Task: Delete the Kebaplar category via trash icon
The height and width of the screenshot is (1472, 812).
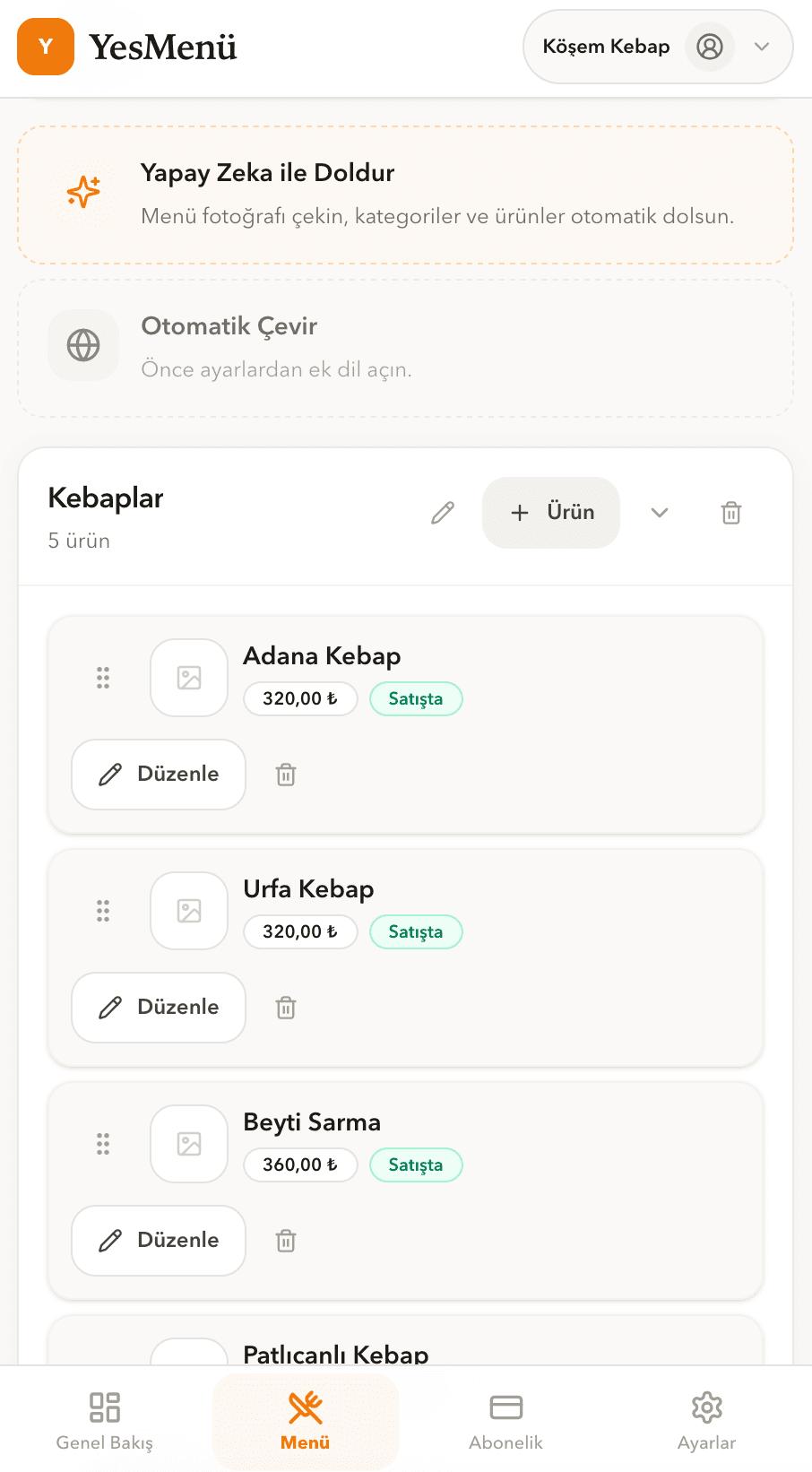Action: [730, 513]
